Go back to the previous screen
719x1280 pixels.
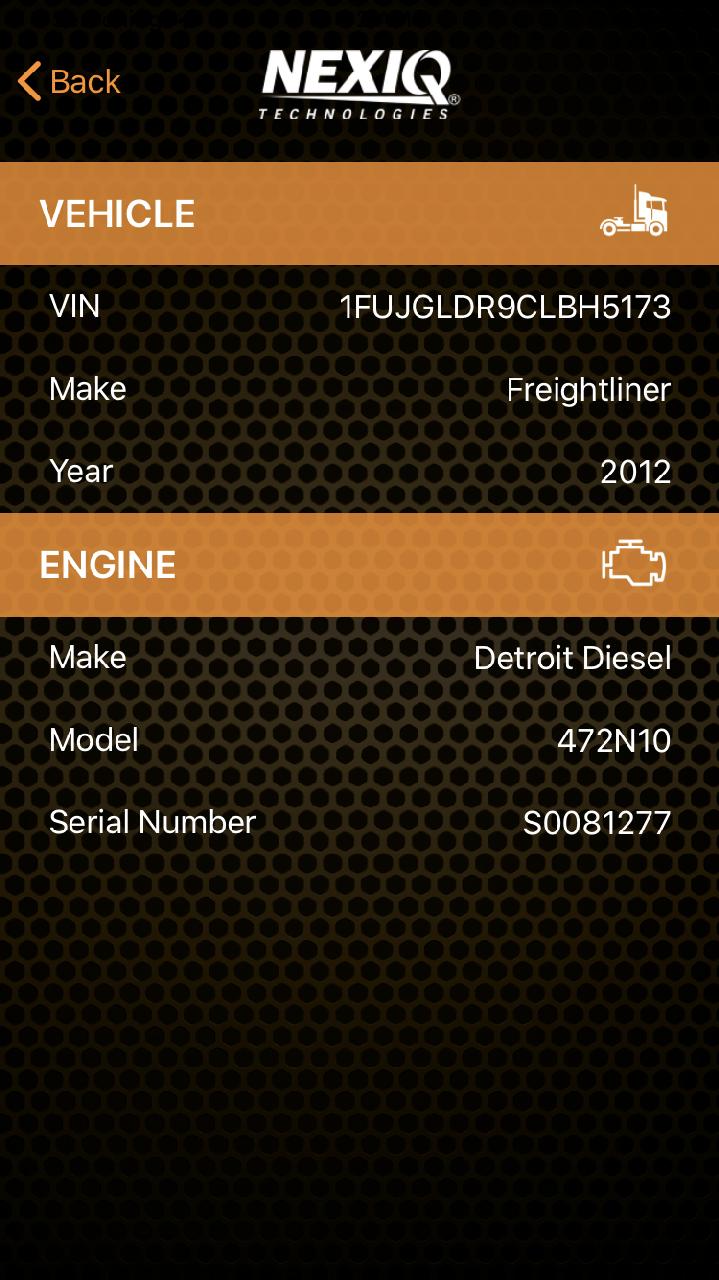click(68, 82)
